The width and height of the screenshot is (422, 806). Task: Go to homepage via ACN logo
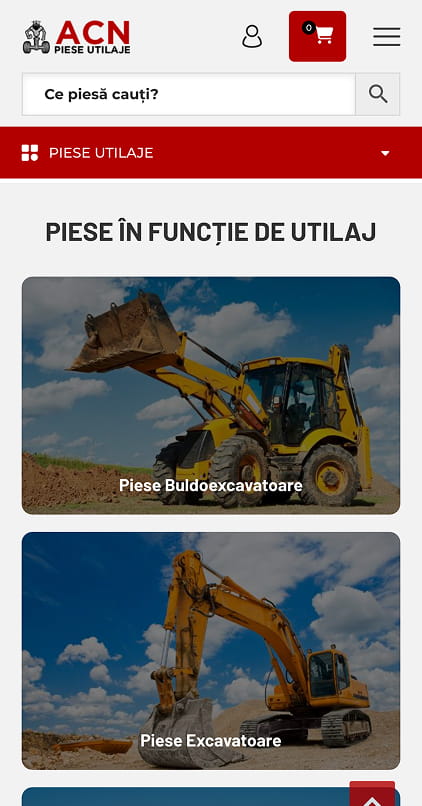pyautogui.click(x=77, y=36)
